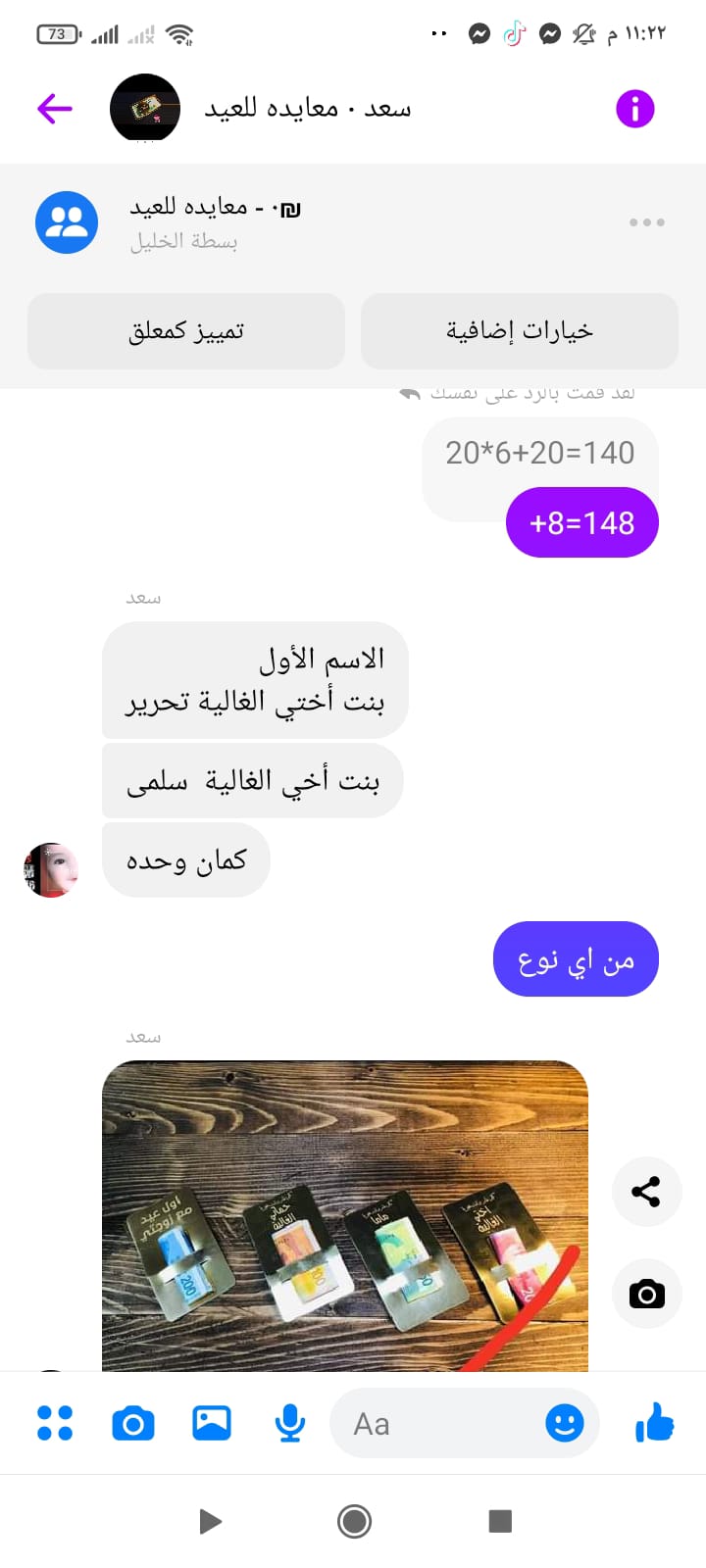Send a thumbs-up like
The image size is (706, 1568).
655,1422
